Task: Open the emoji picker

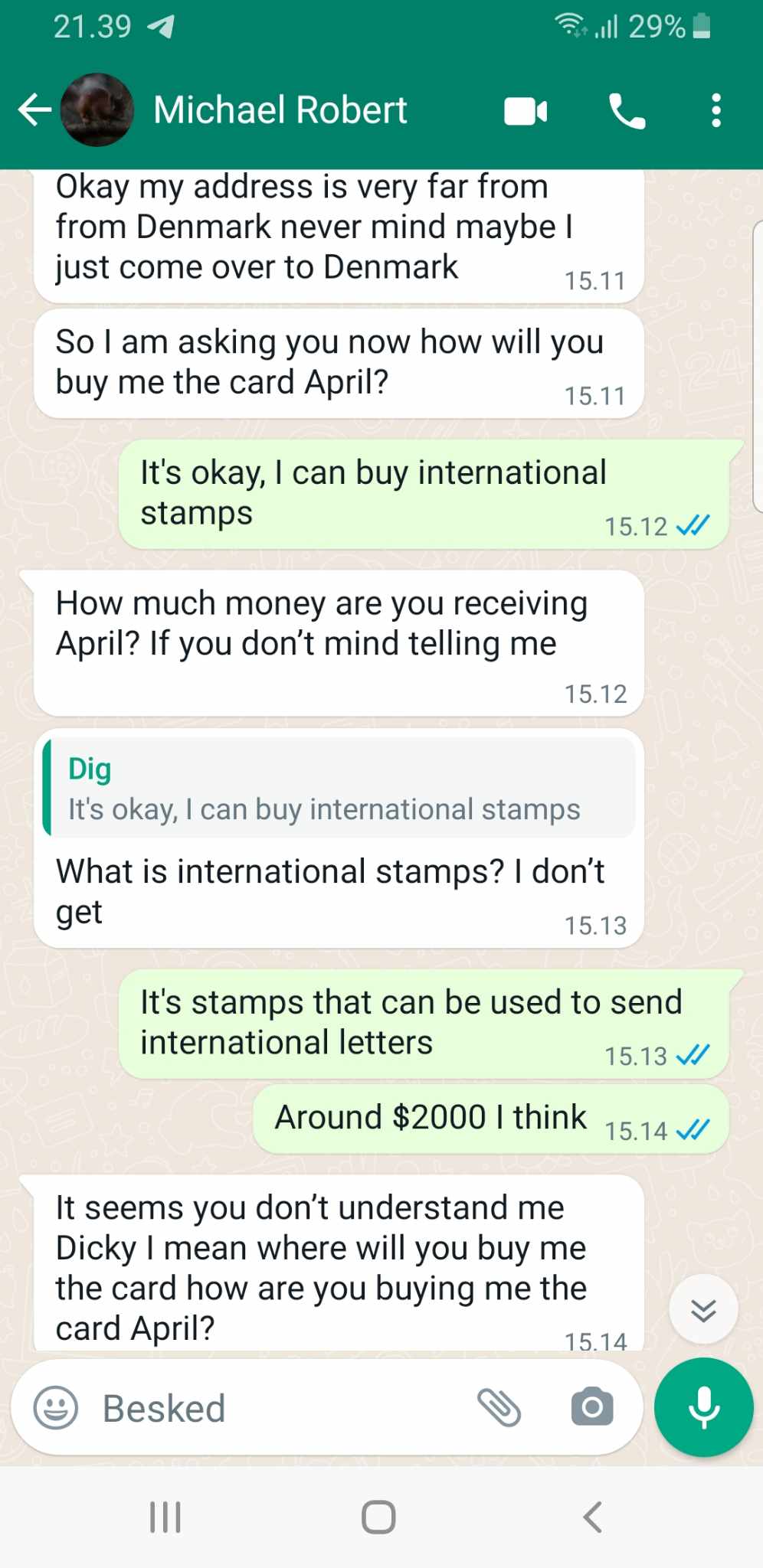Action: pos(56,1407)
